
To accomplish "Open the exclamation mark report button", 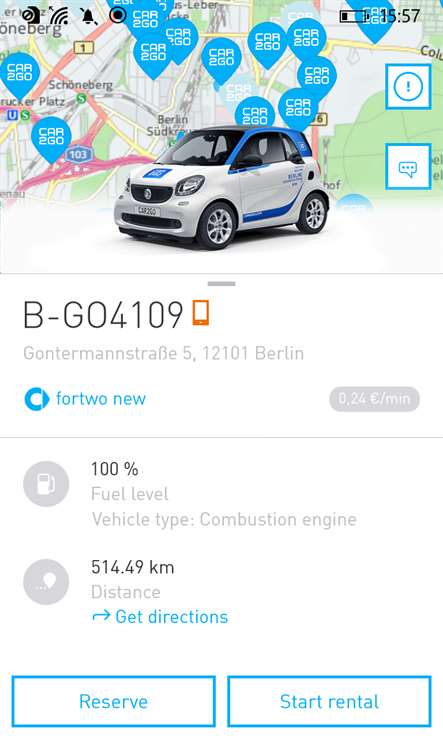I will 408,87.
